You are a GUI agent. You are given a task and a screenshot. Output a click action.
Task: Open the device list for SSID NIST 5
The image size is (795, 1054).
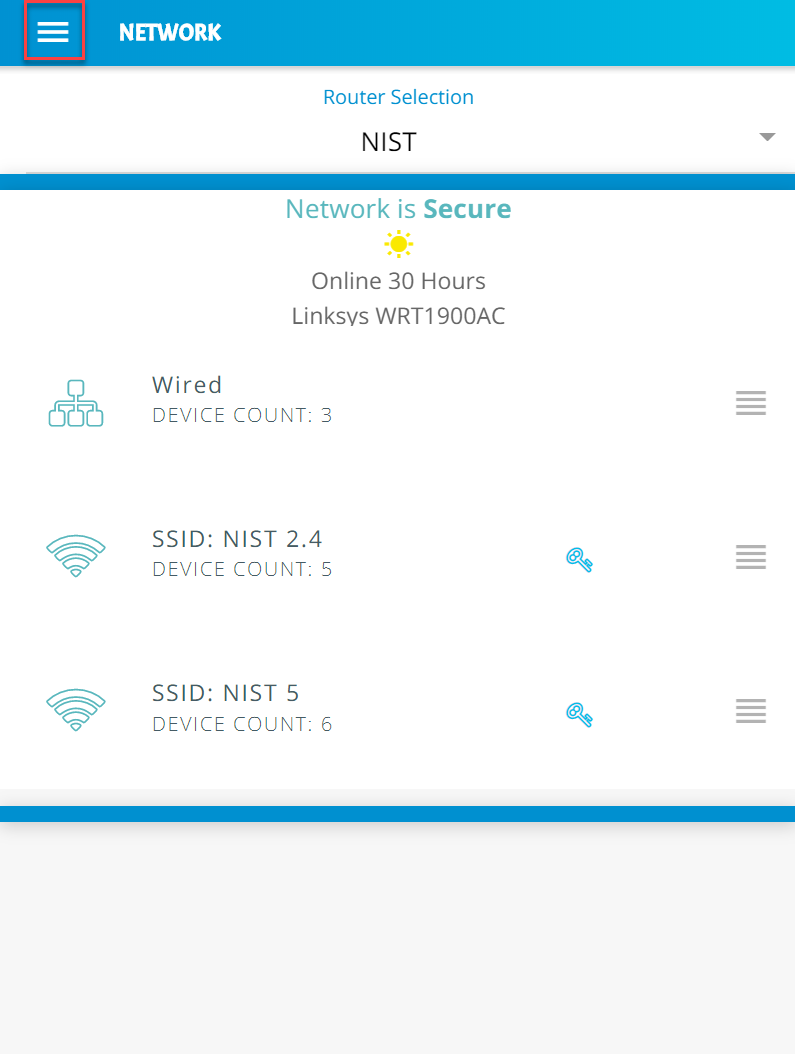(750, 711)
